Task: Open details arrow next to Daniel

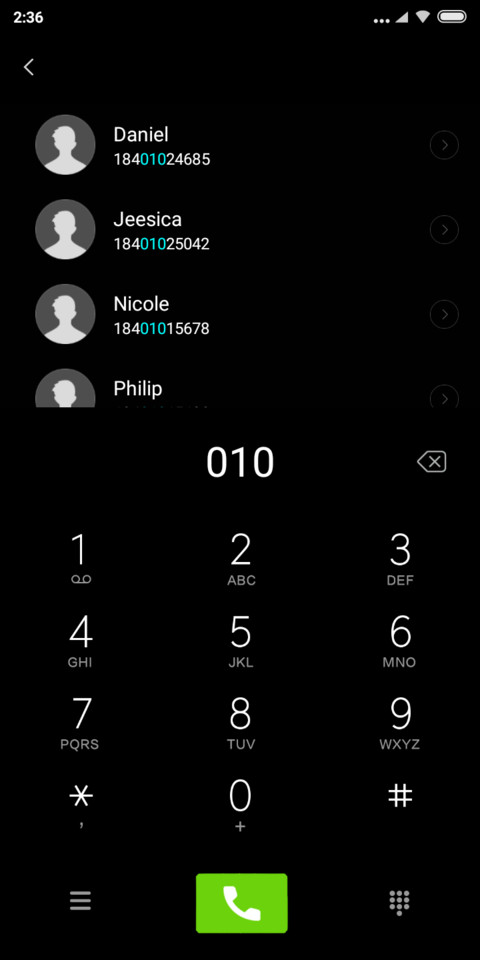Action: coord(444,145)
